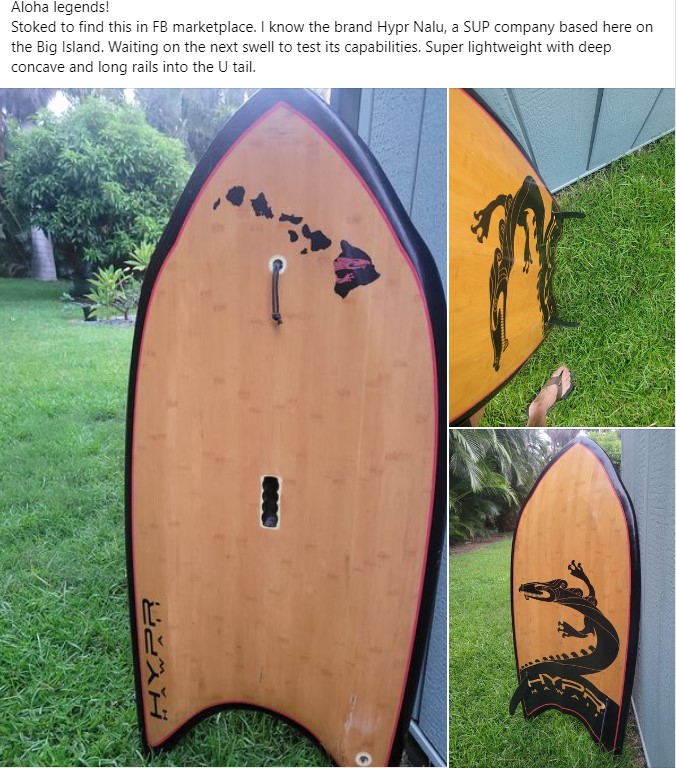Open the dragon artwork close-up photo
This screenshot has width=676, height=768.
point(561,256)
